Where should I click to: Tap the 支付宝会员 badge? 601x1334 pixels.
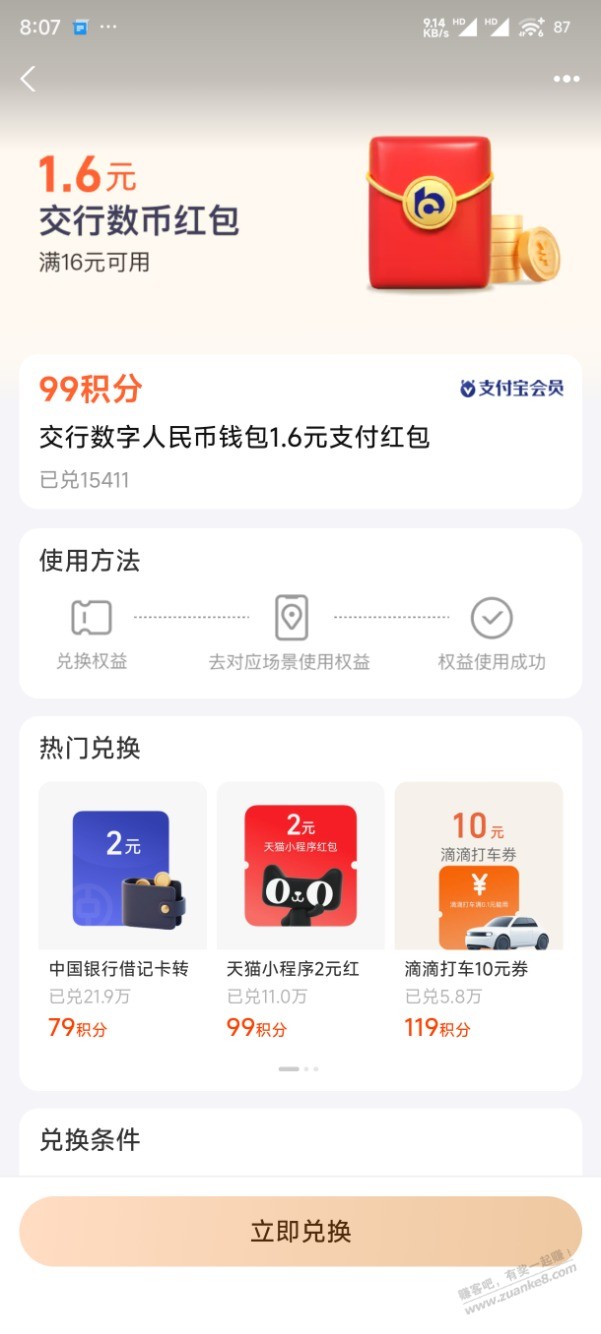click(x=511, y=388)
